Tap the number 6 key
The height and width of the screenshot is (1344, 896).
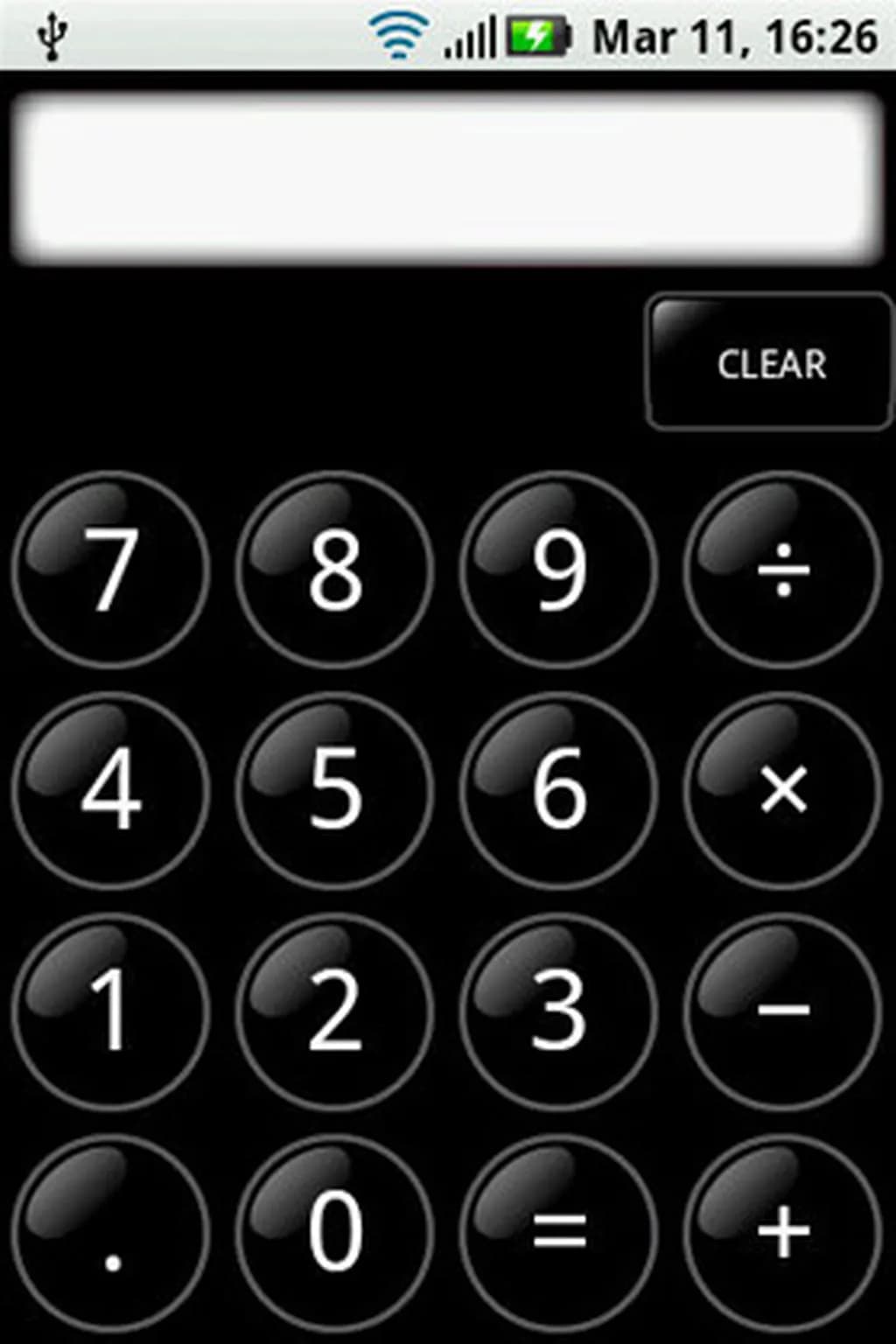coord(558,790)
